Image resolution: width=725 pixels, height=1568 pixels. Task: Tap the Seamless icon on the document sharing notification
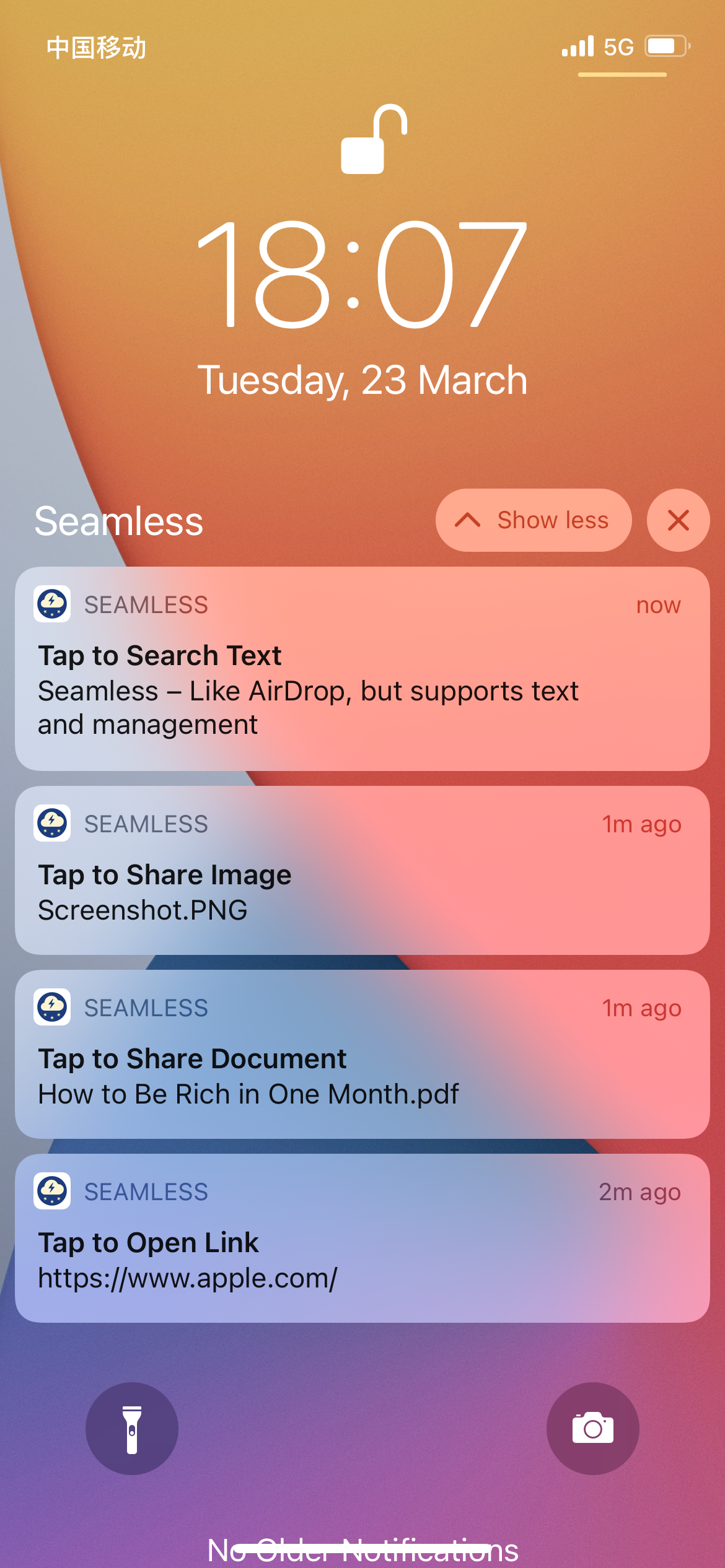52,1007
